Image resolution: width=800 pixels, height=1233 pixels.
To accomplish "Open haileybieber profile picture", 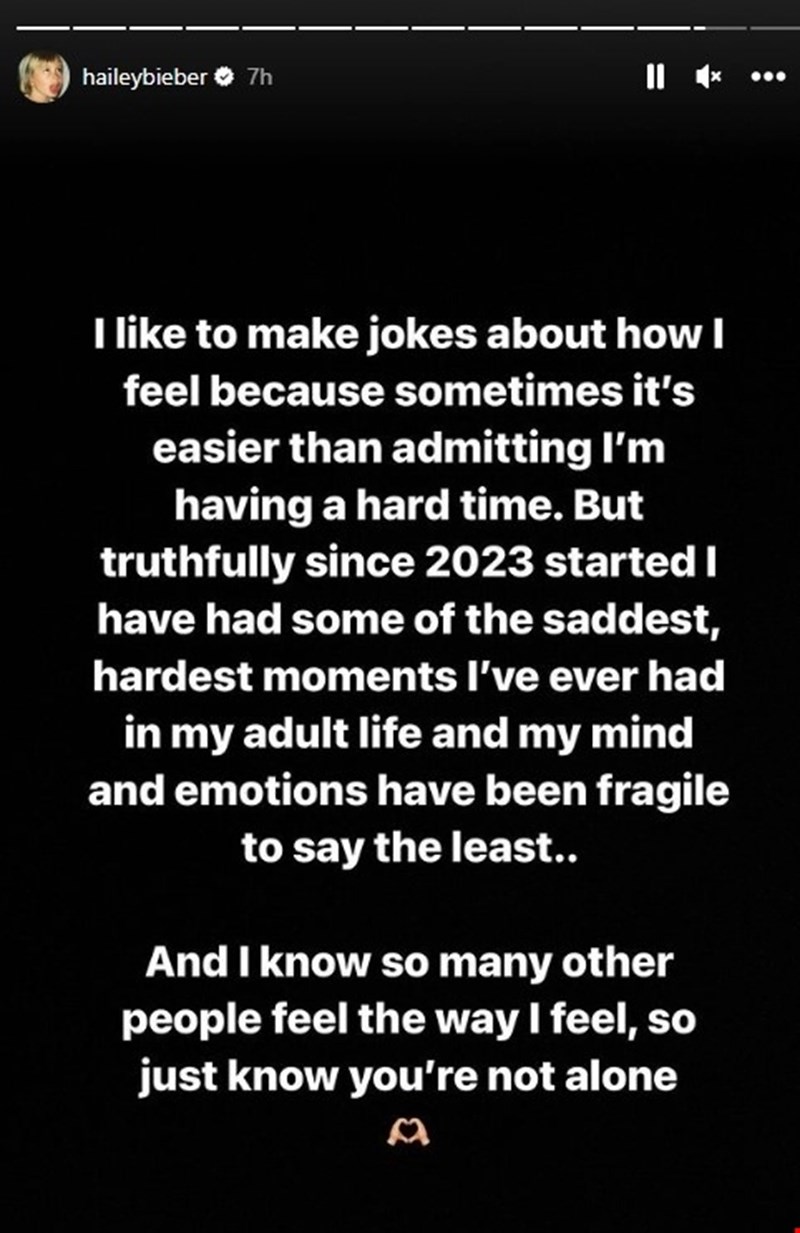I will [38, 79].
